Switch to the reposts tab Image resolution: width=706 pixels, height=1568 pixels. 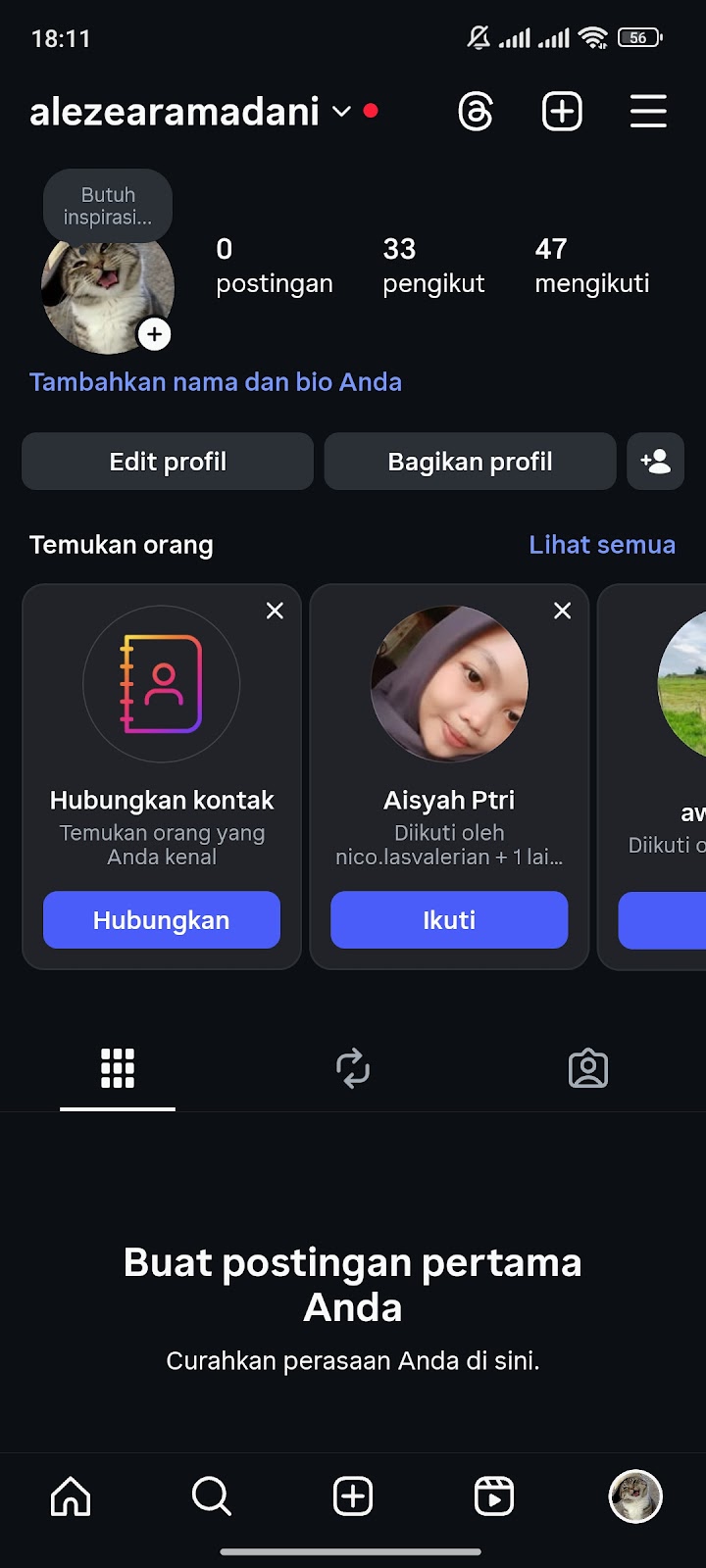click(x=353, y=1068)
